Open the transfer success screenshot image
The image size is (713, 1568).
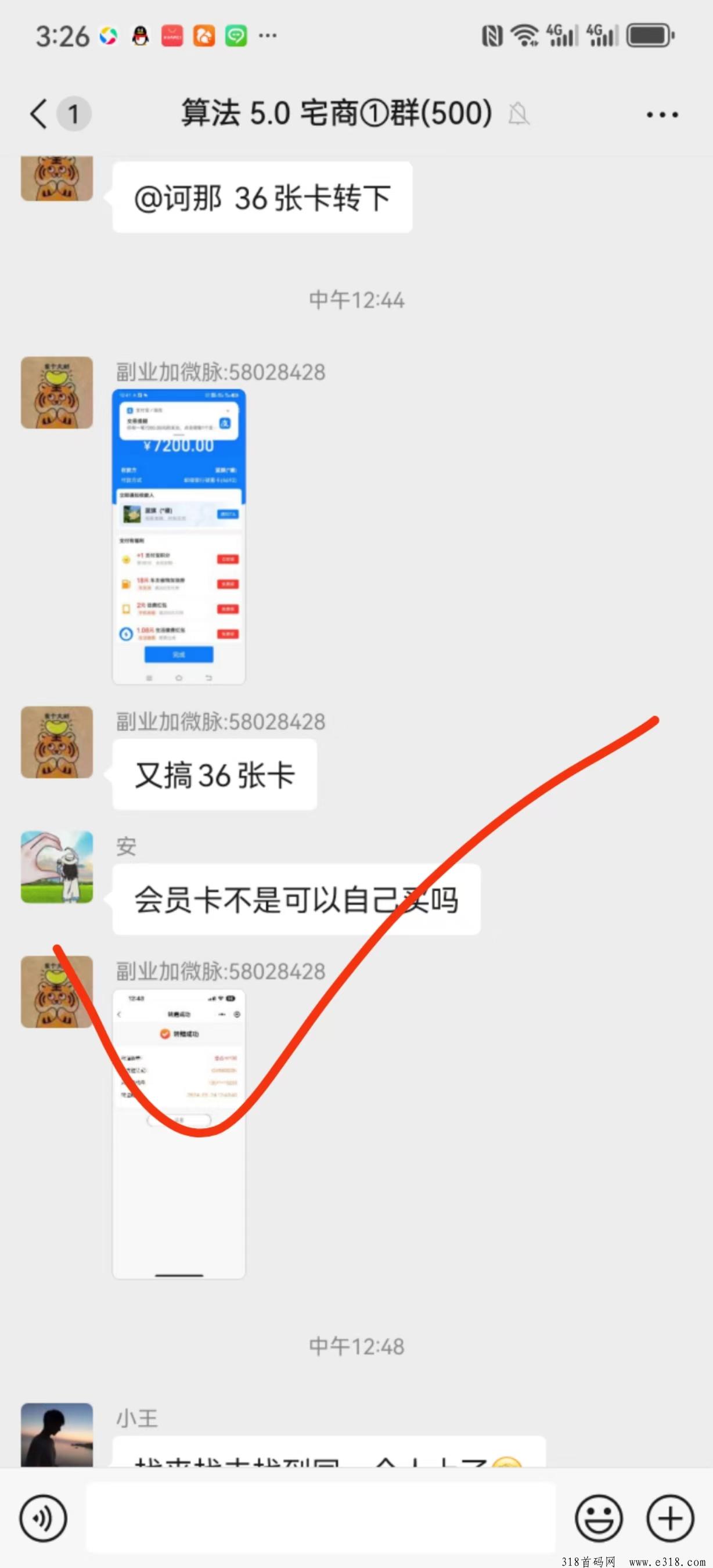179,1134
